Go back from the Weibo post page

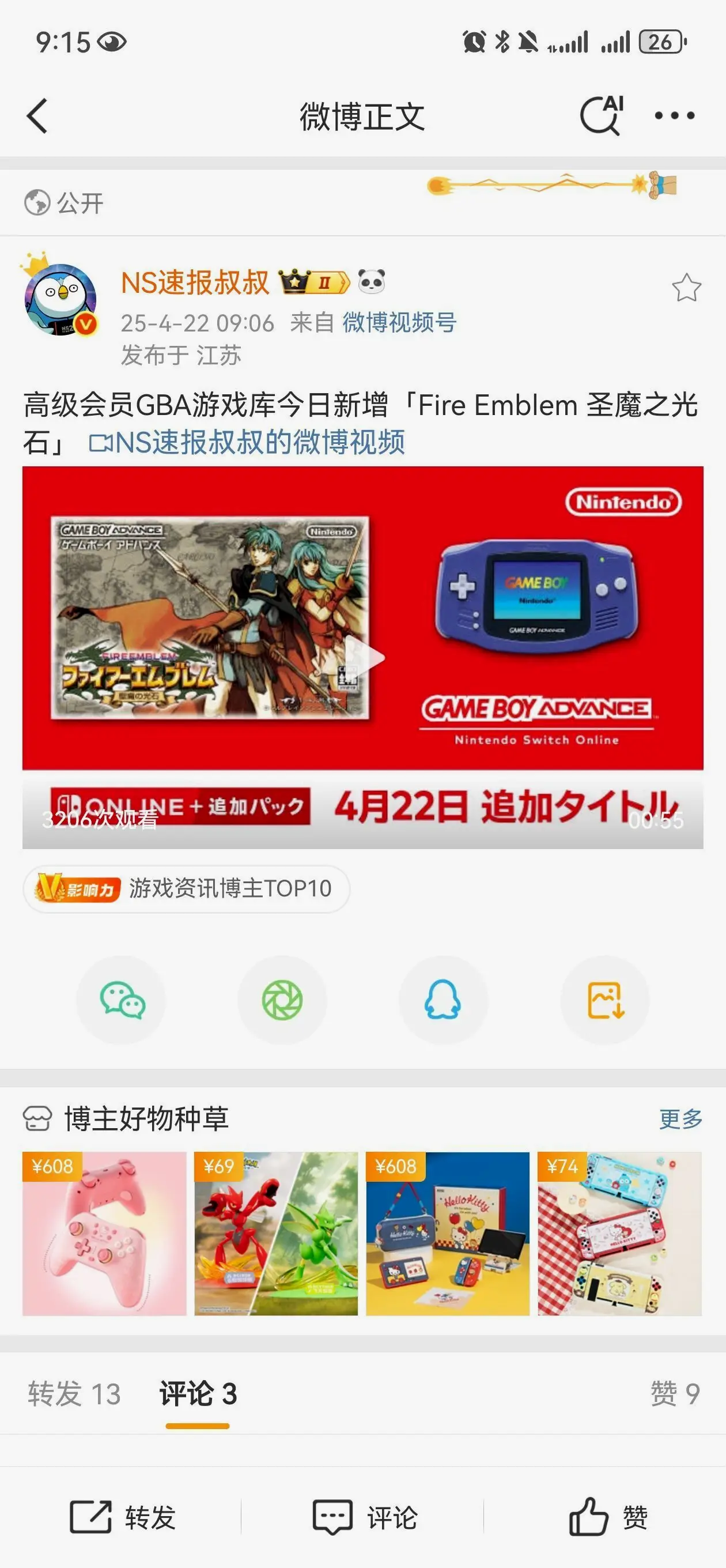tap(37, 116)
